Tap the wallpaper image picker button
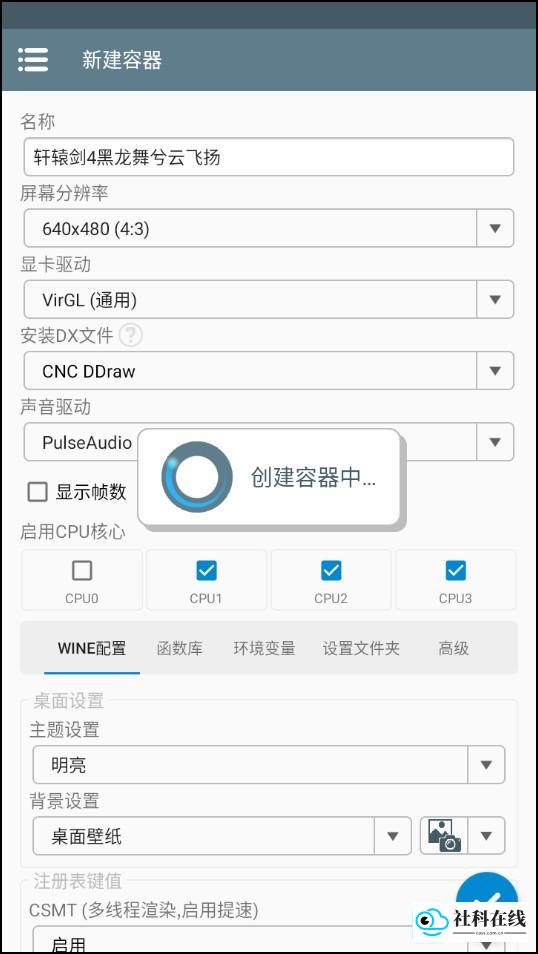The width and height of the screenshot is (538, 954). pos(444,836)
